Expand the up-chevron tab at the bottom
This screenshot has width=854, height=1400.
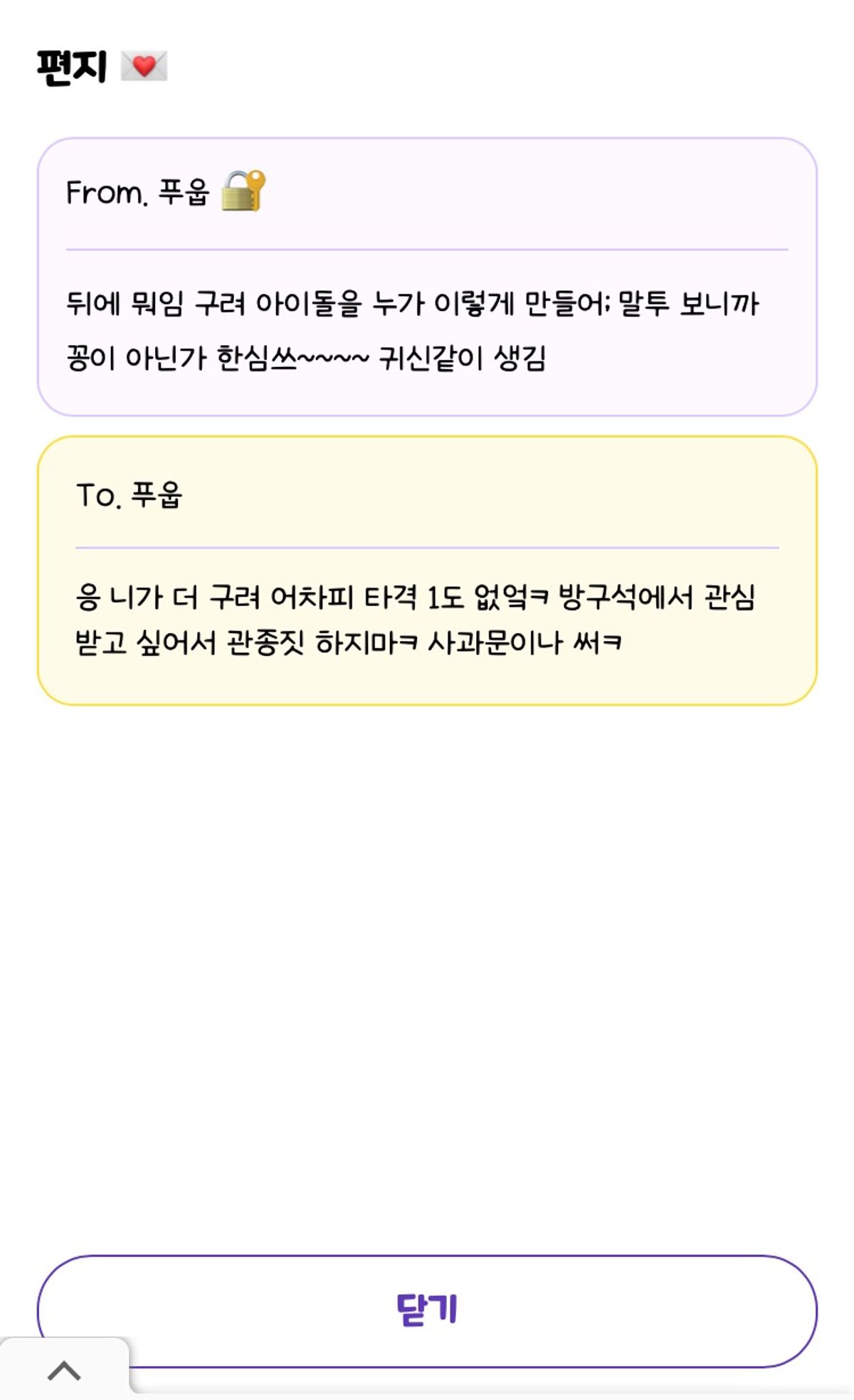[x=64, y=1370]
